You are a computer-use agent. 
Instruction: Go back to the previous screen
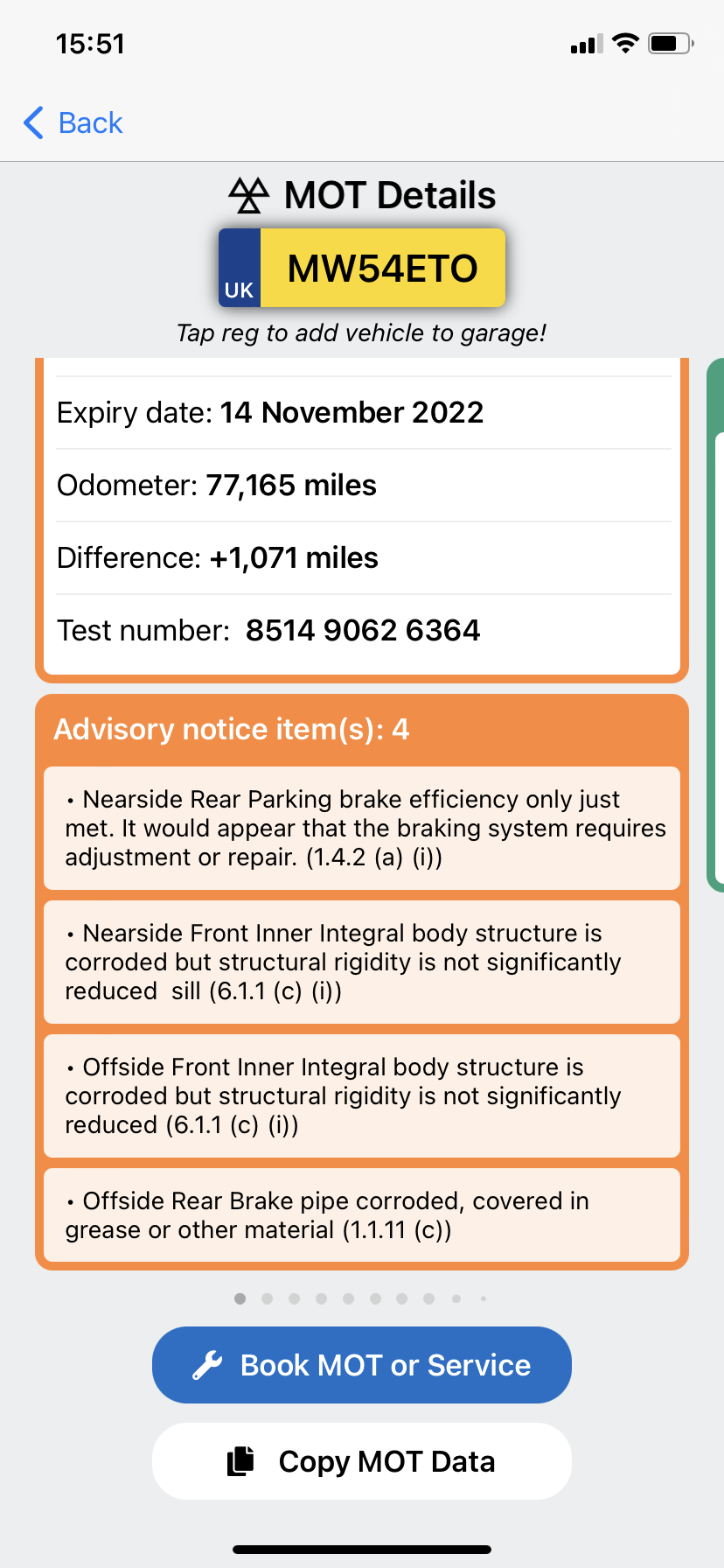pos(73,122)
